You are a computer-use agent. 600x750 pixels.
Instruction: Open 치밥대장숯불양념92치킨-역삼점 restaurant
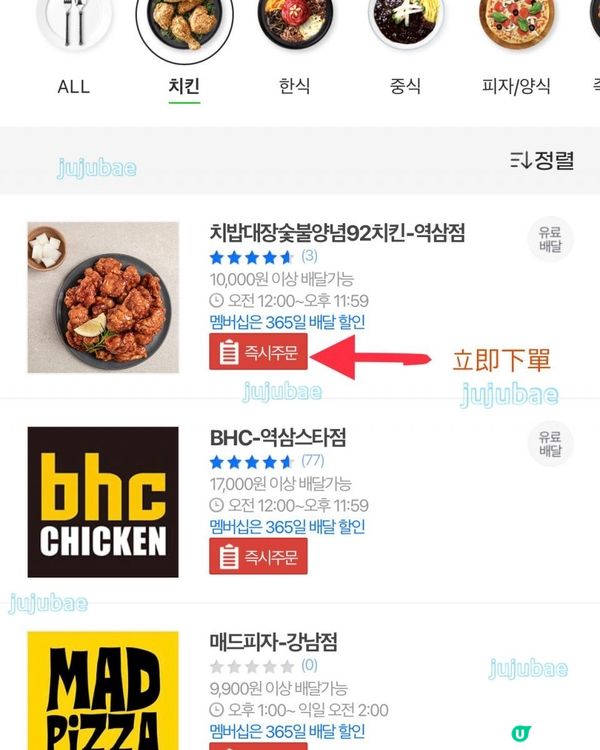337,233
